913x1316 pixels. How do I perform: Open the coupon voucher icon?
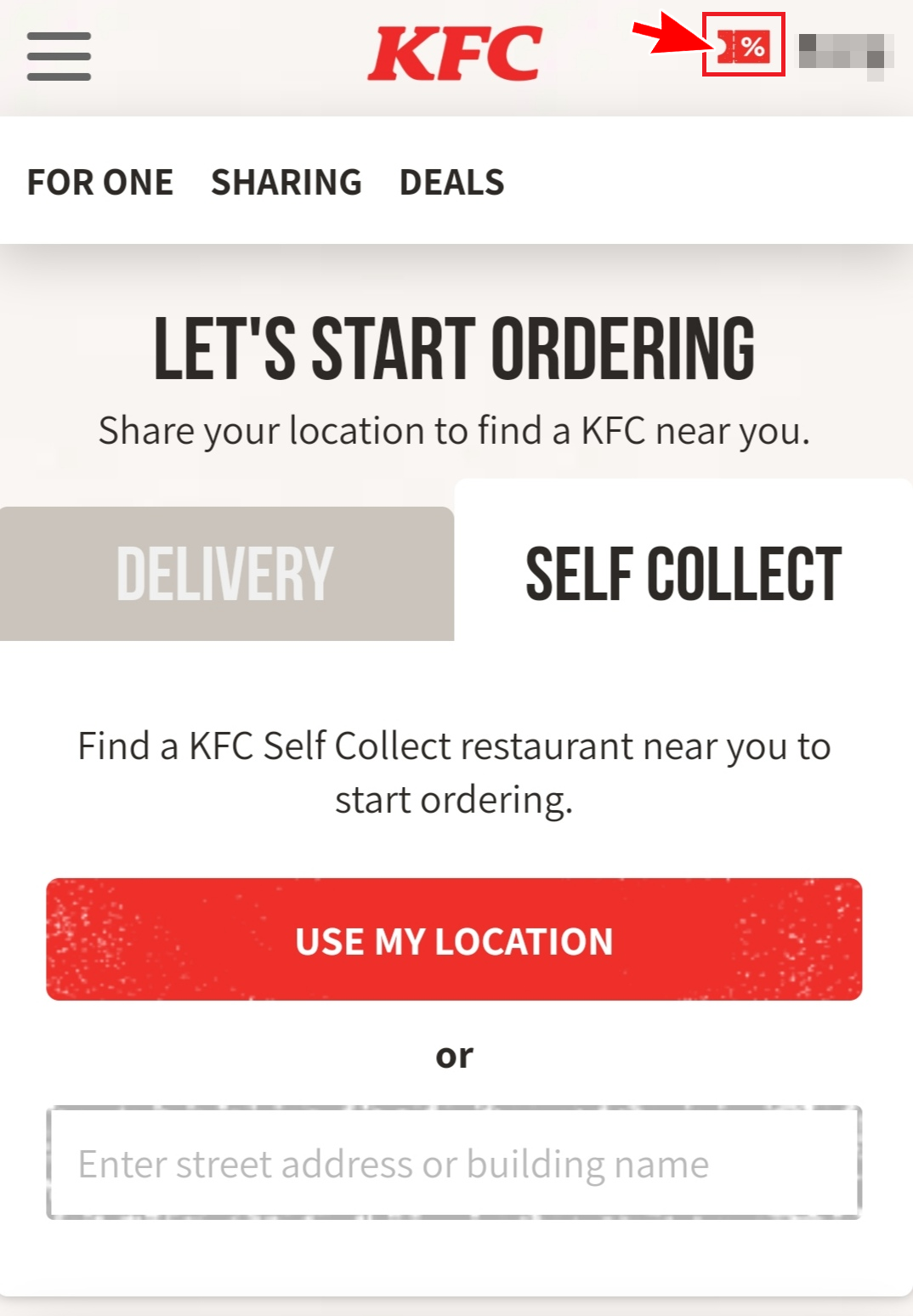coord(743,46)
